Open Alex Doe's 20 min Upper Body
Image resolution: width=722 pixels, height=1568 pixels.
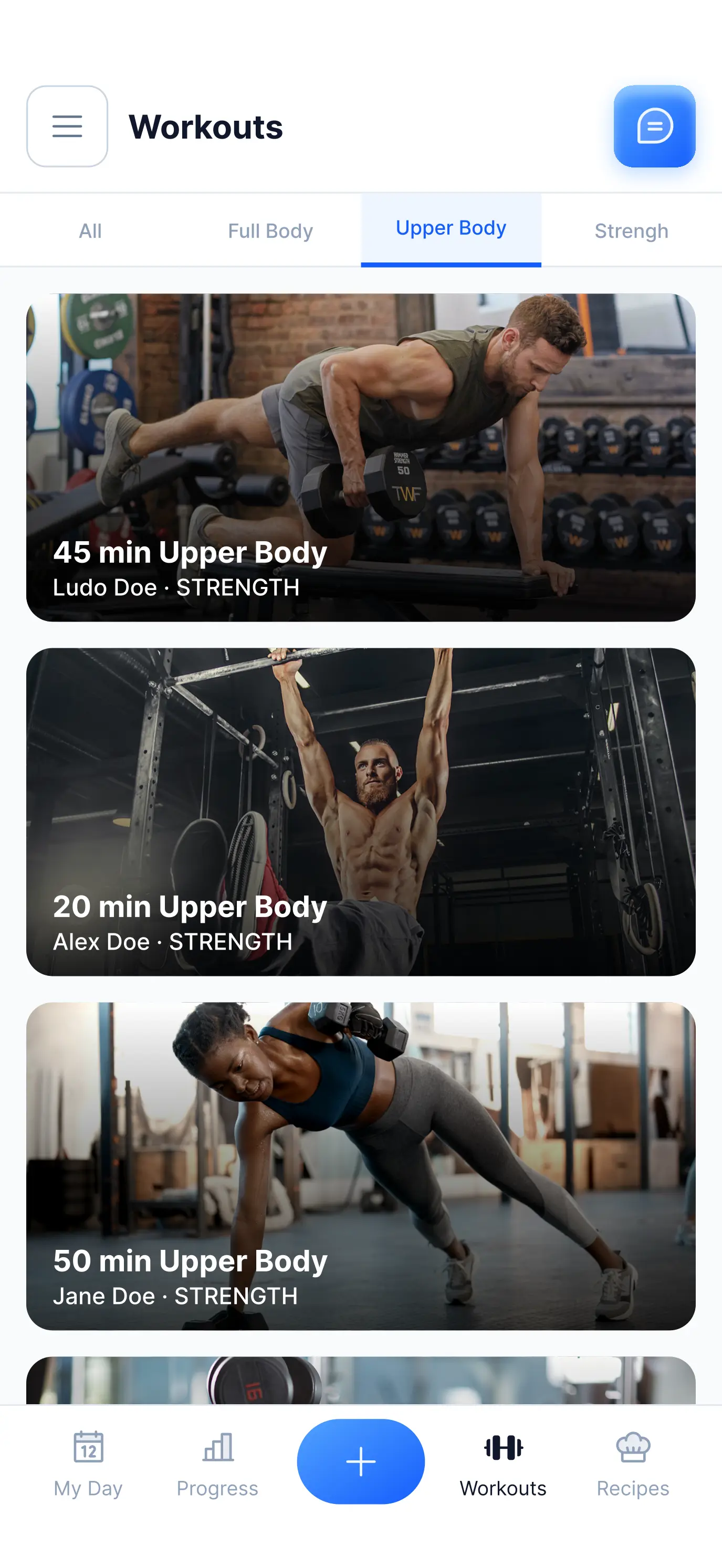[x=360, y=812]
